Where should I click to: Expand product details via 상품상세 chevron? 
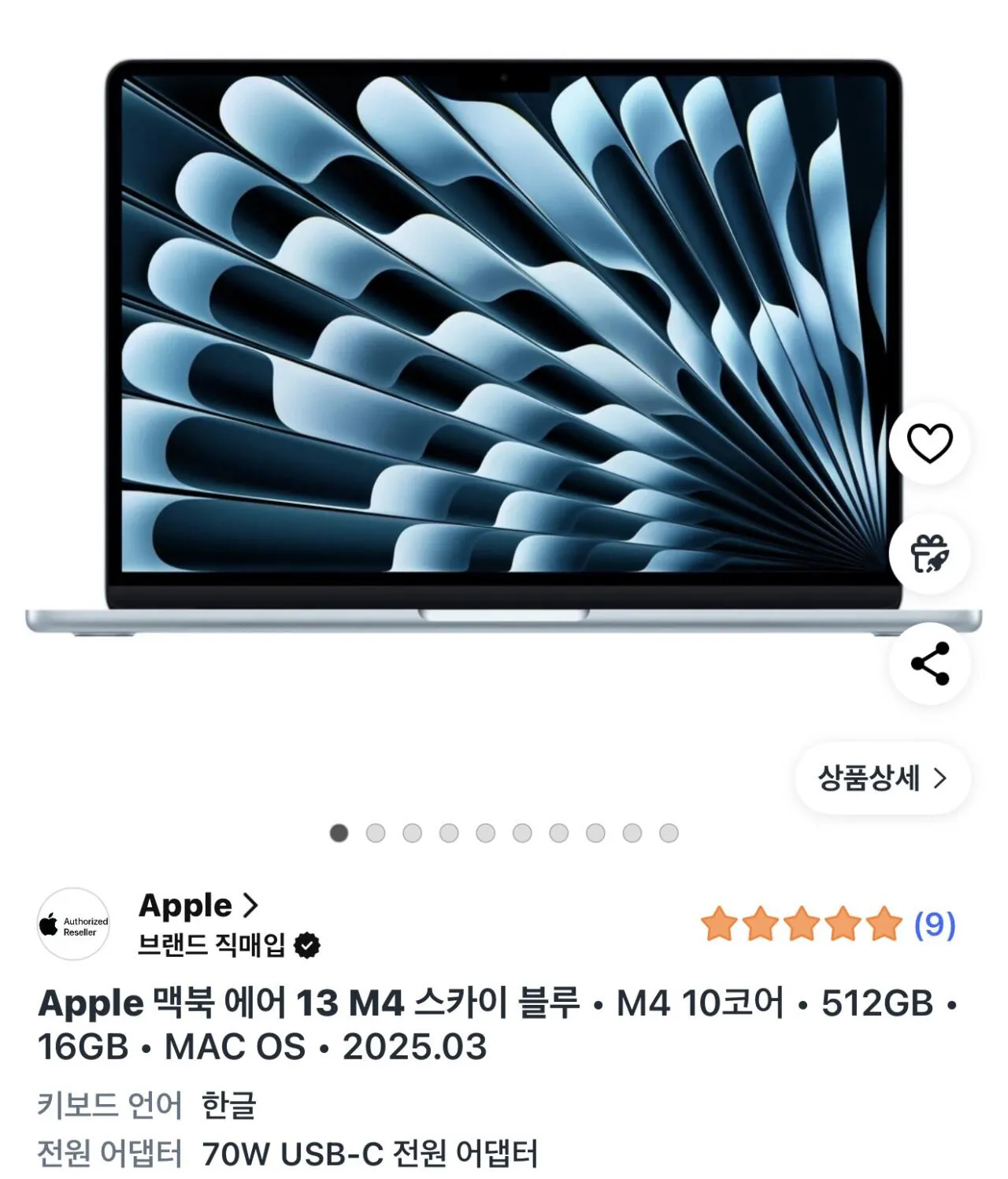click(941, 777)
